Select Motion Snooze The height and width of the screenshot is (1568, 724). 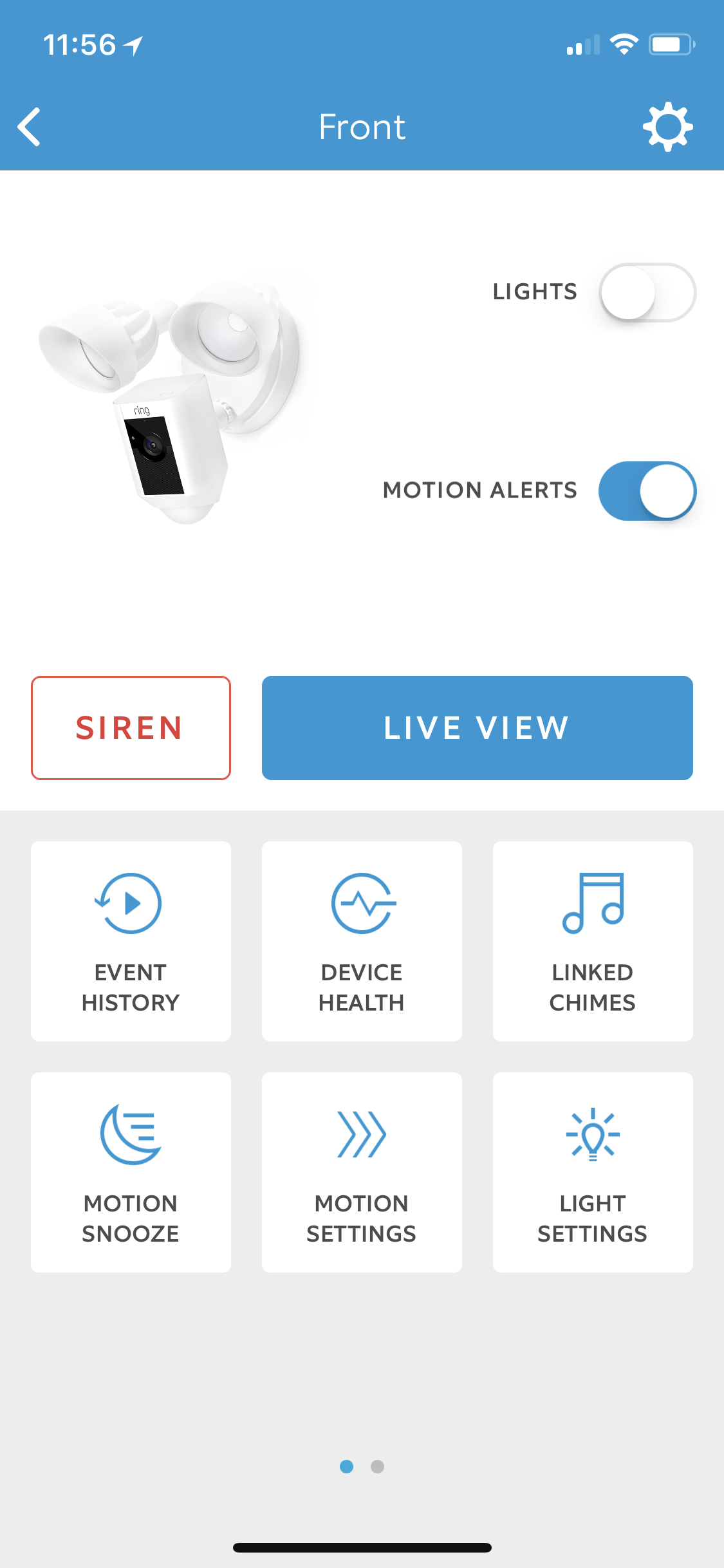point(131,1171)
